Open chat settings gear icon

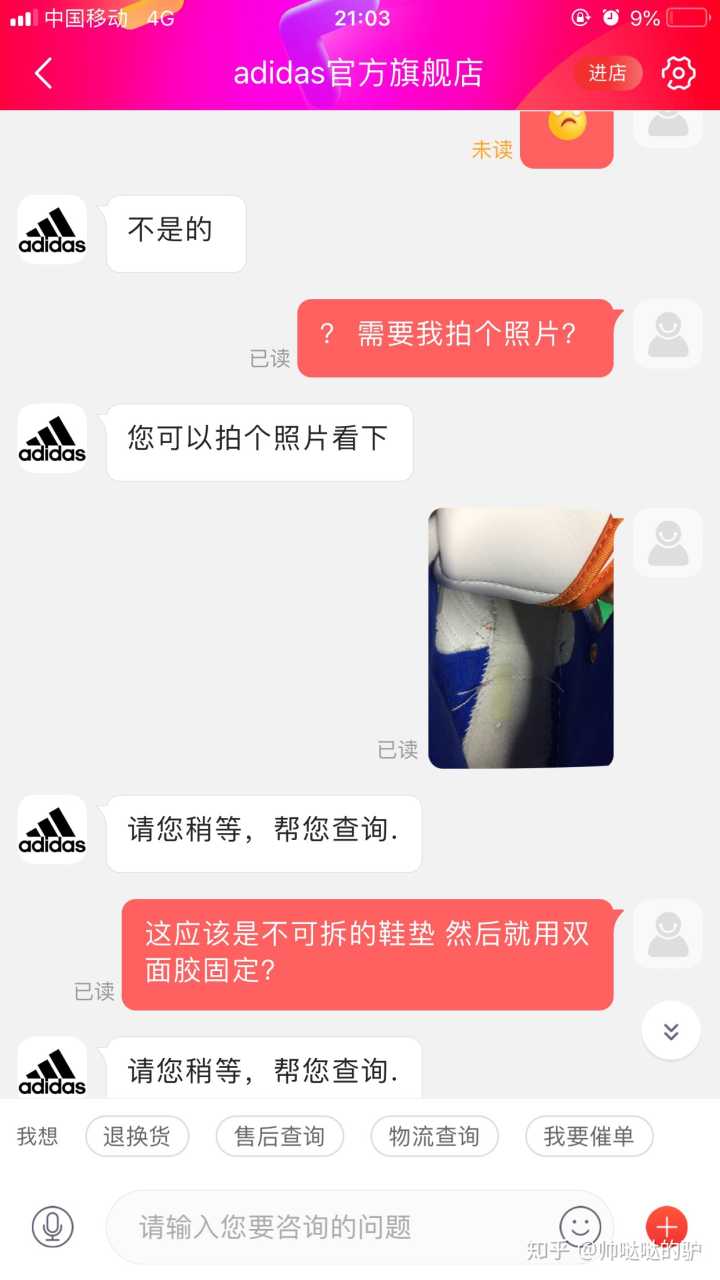(678, 73)
